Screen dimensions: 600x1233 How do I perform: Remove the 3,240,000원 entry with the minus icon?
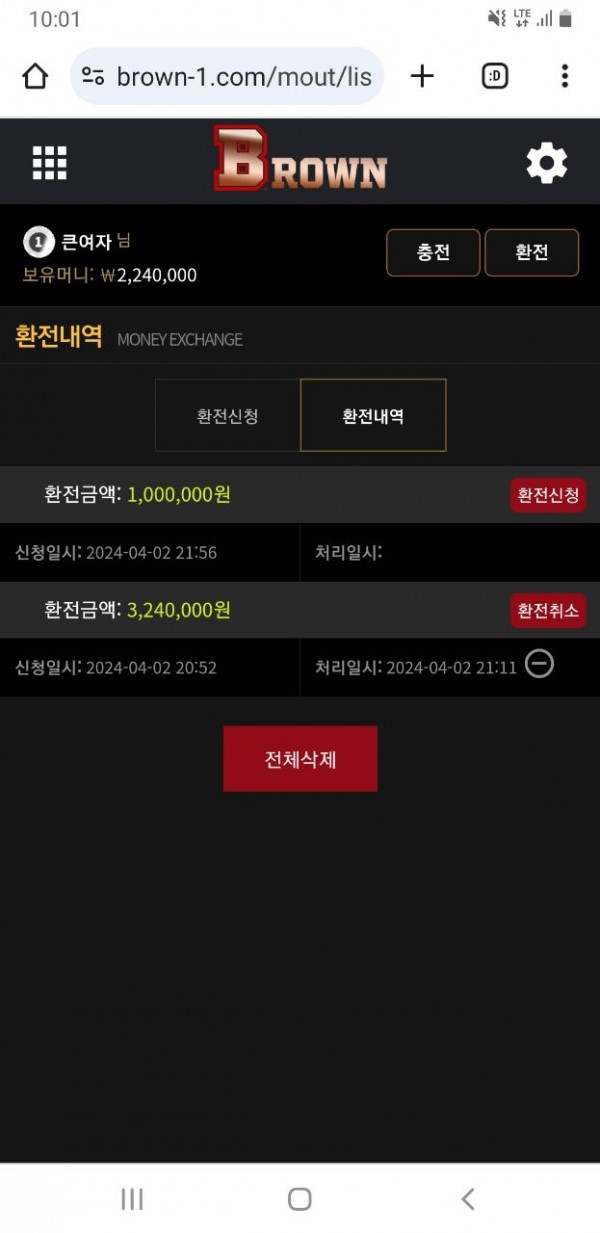[539, 664]
